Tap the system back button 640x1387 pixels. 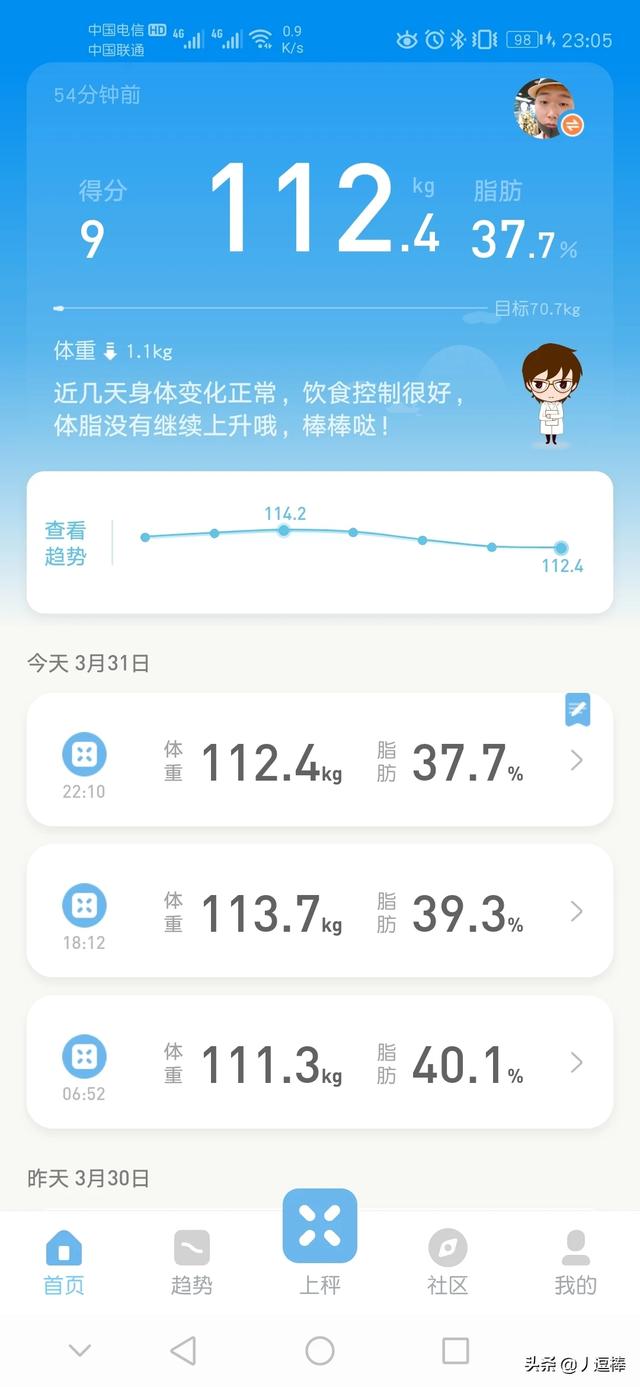pos(183,1351)
